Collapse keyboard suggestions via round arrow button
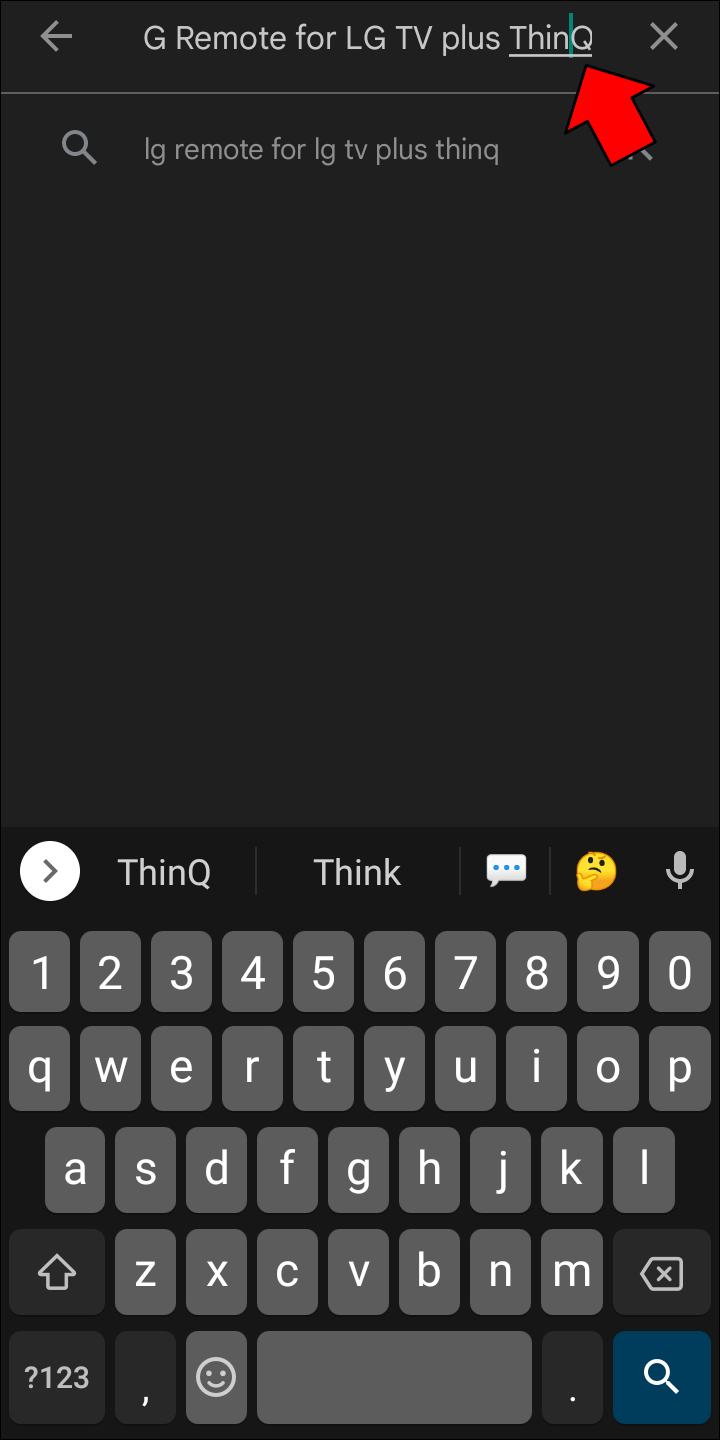 point(49,870)
